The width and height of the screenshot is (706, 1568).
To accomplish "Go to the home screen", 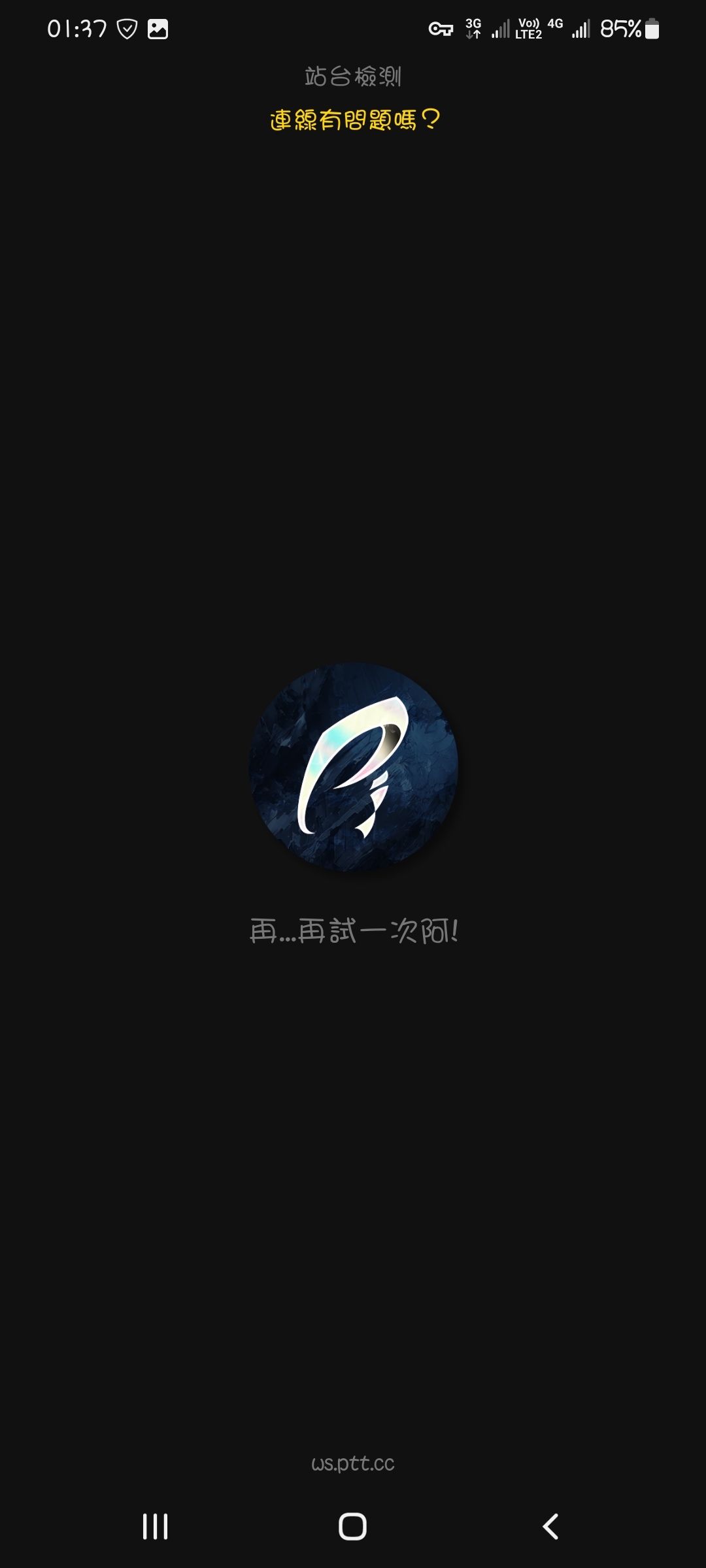I will click(x=352, y=1527).
